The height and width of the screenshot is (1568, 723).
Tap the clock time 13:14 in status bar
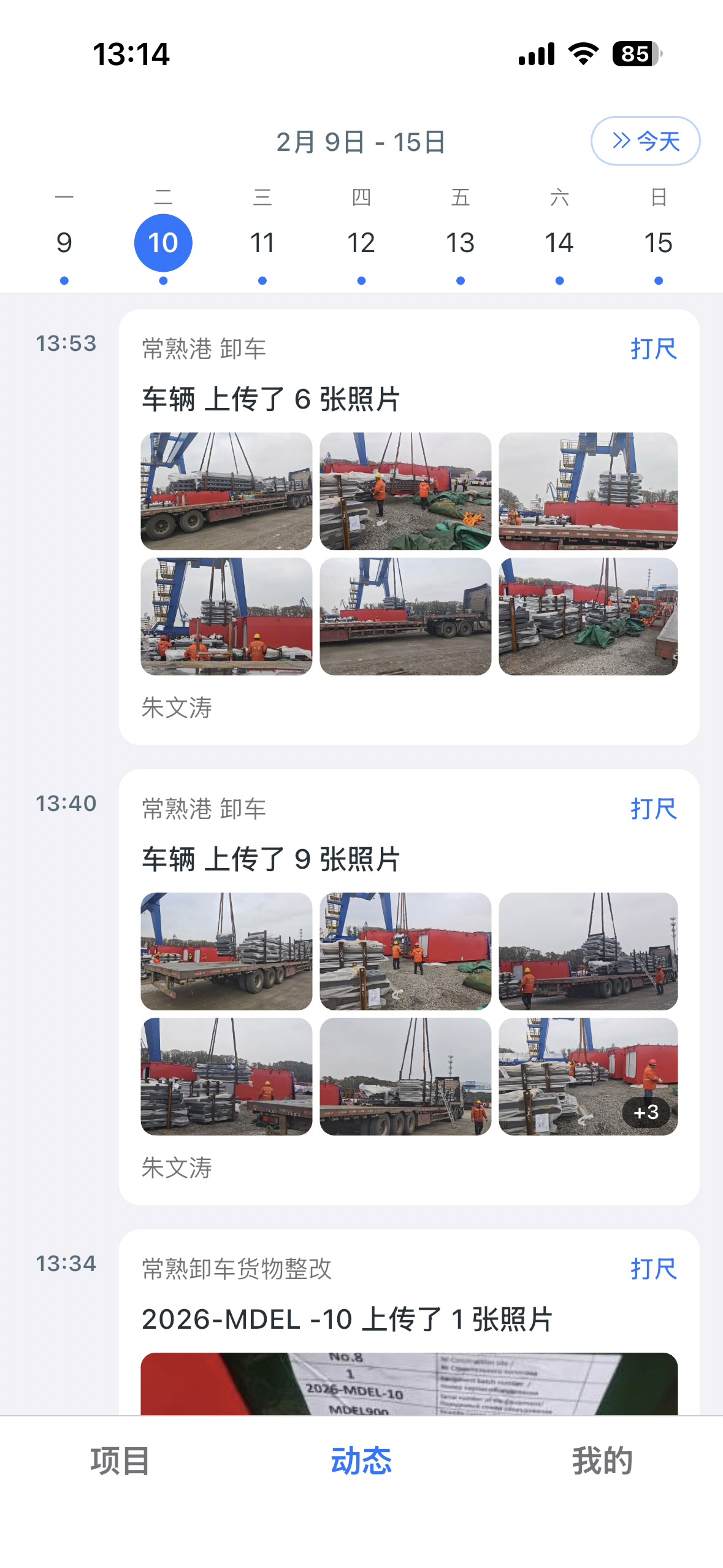[x=131, y=54]
